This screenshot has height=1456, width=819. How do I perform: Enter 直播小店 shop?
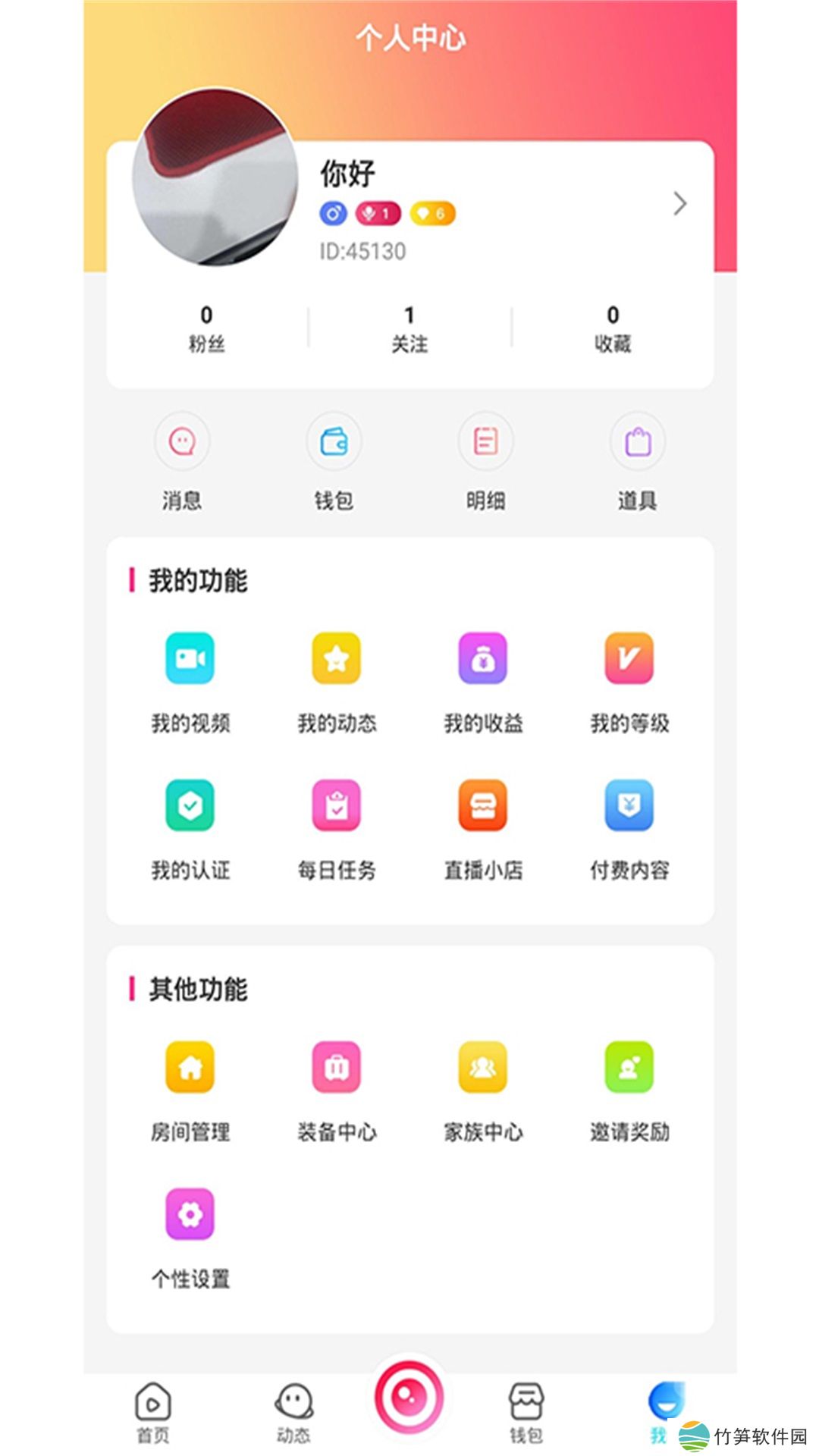tap(483, 827)
